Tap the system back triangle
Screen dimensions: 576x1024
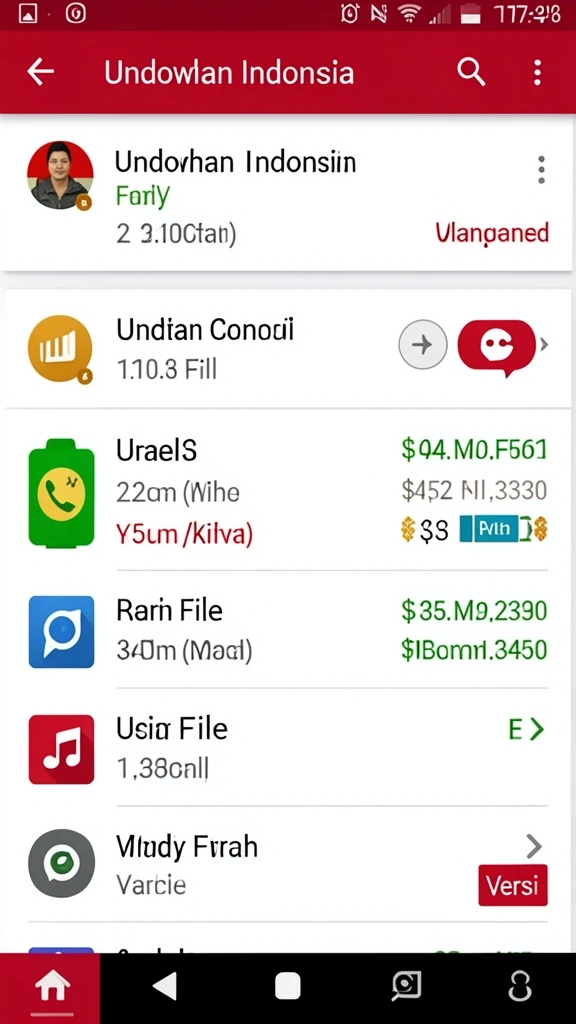[165, 985]
